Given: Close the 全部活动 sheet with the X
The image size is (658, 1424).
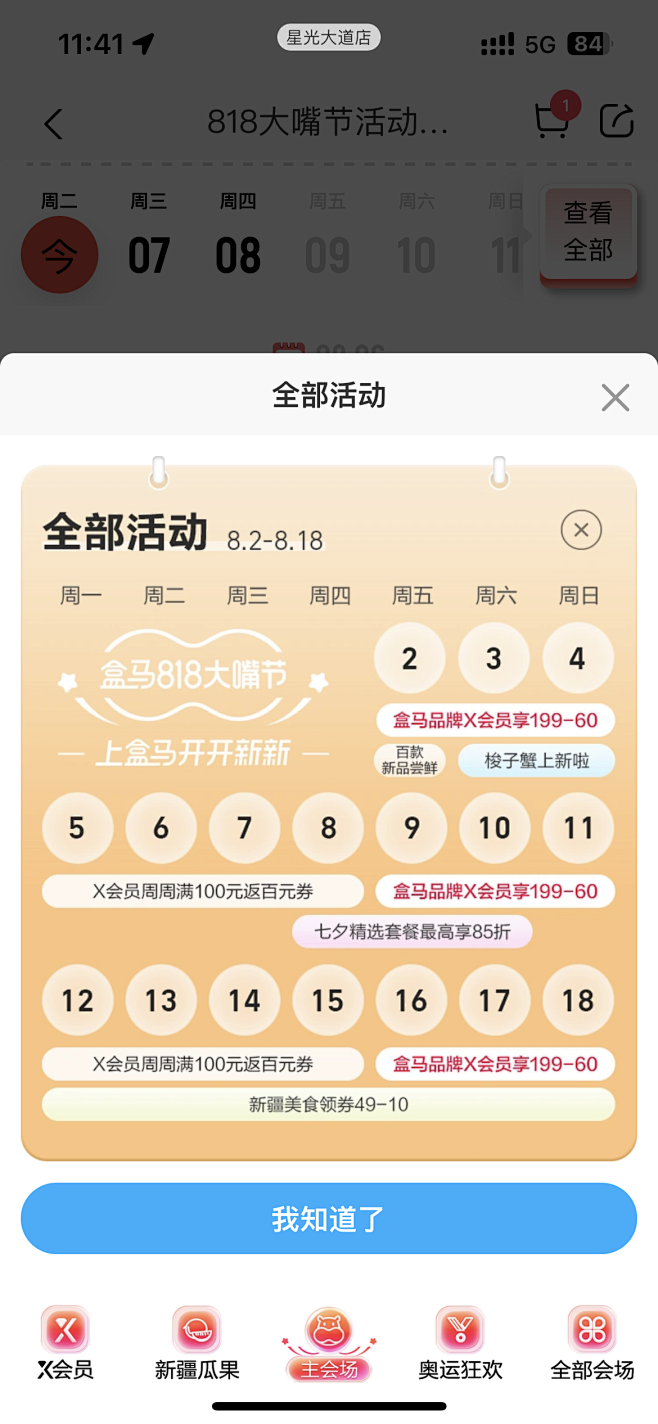Looking at the screenshot, I should tap(615, 397).
